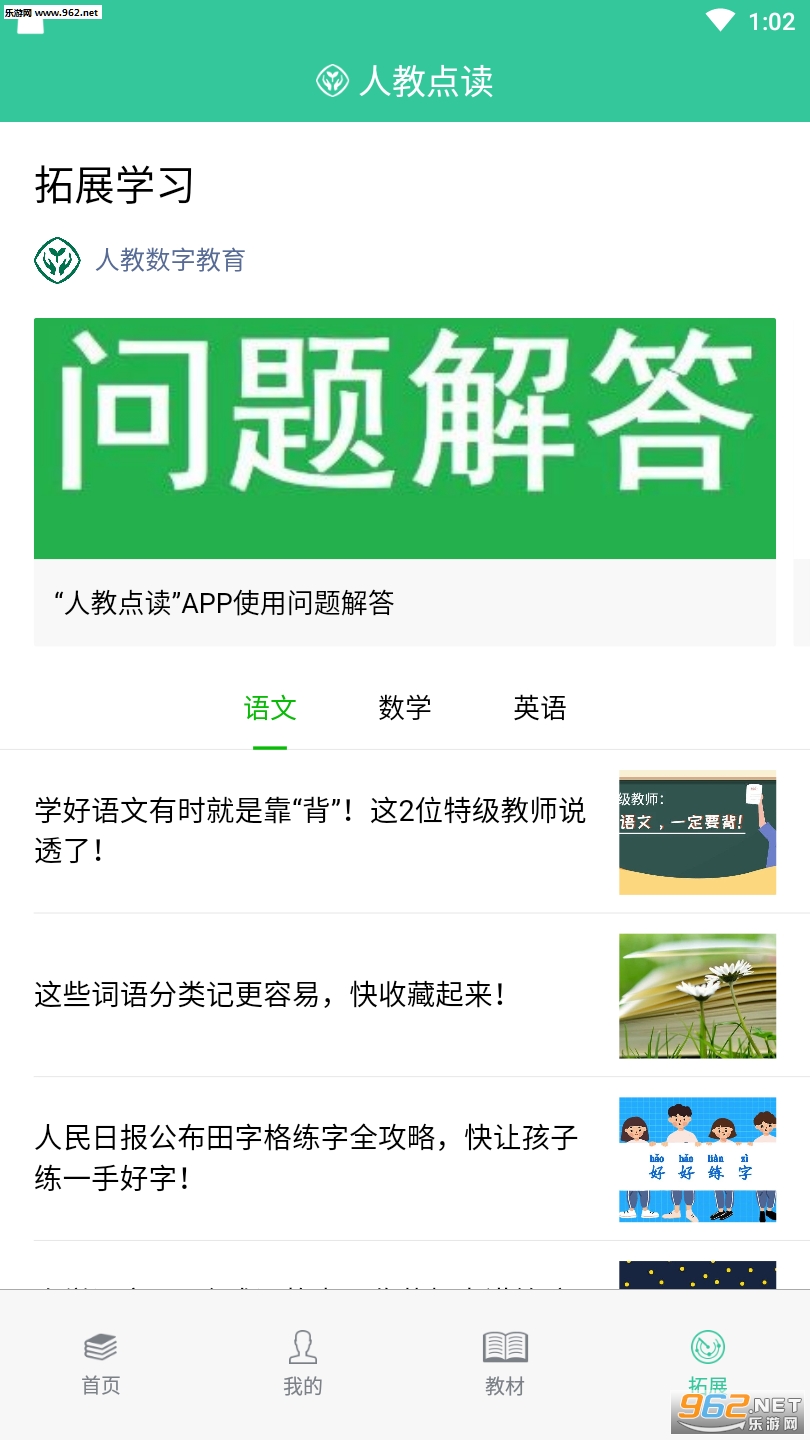Open the 我的 tab
810x1440 pixels.
point(303,1363)
